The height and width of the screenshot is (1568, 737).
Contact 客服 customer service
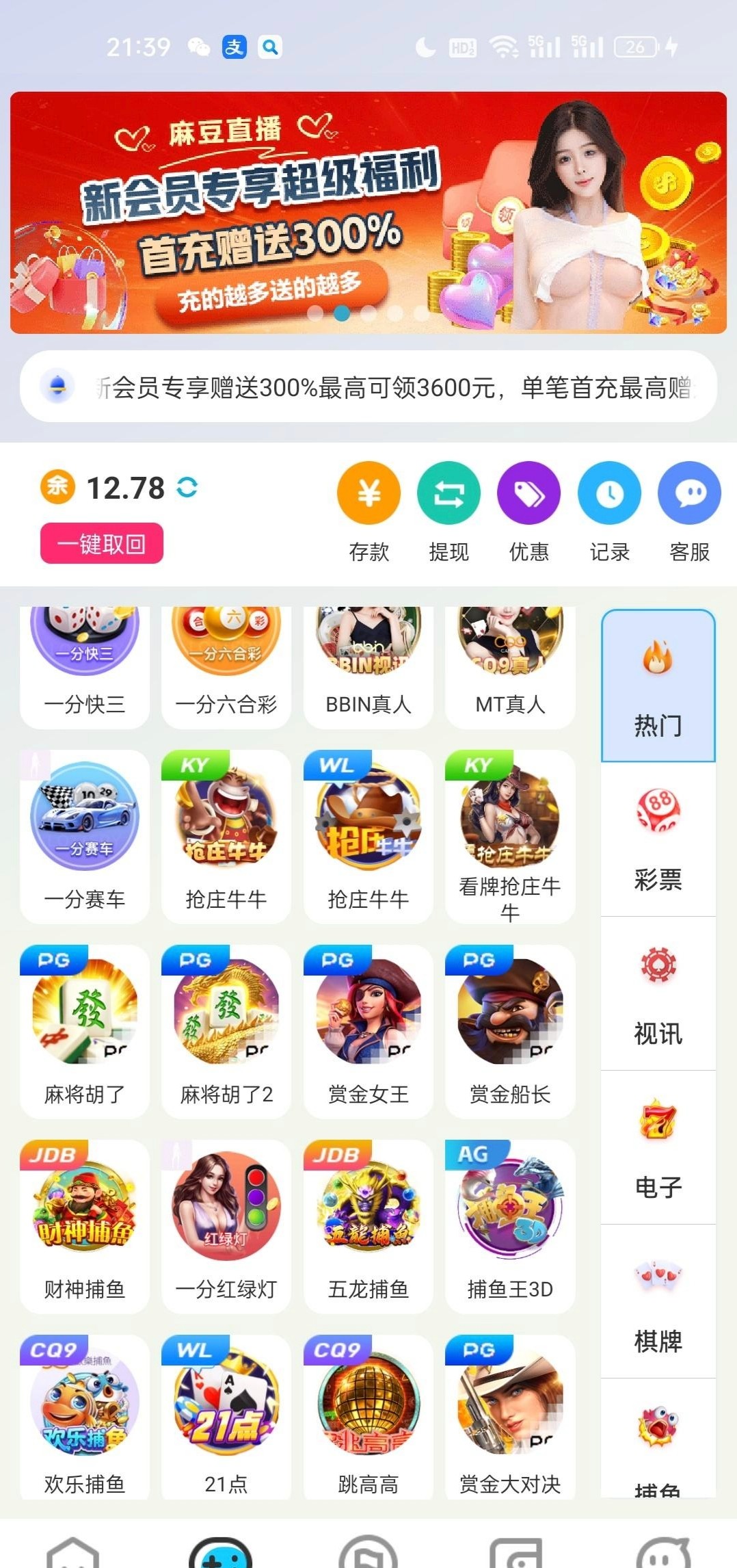coord(689,494)
